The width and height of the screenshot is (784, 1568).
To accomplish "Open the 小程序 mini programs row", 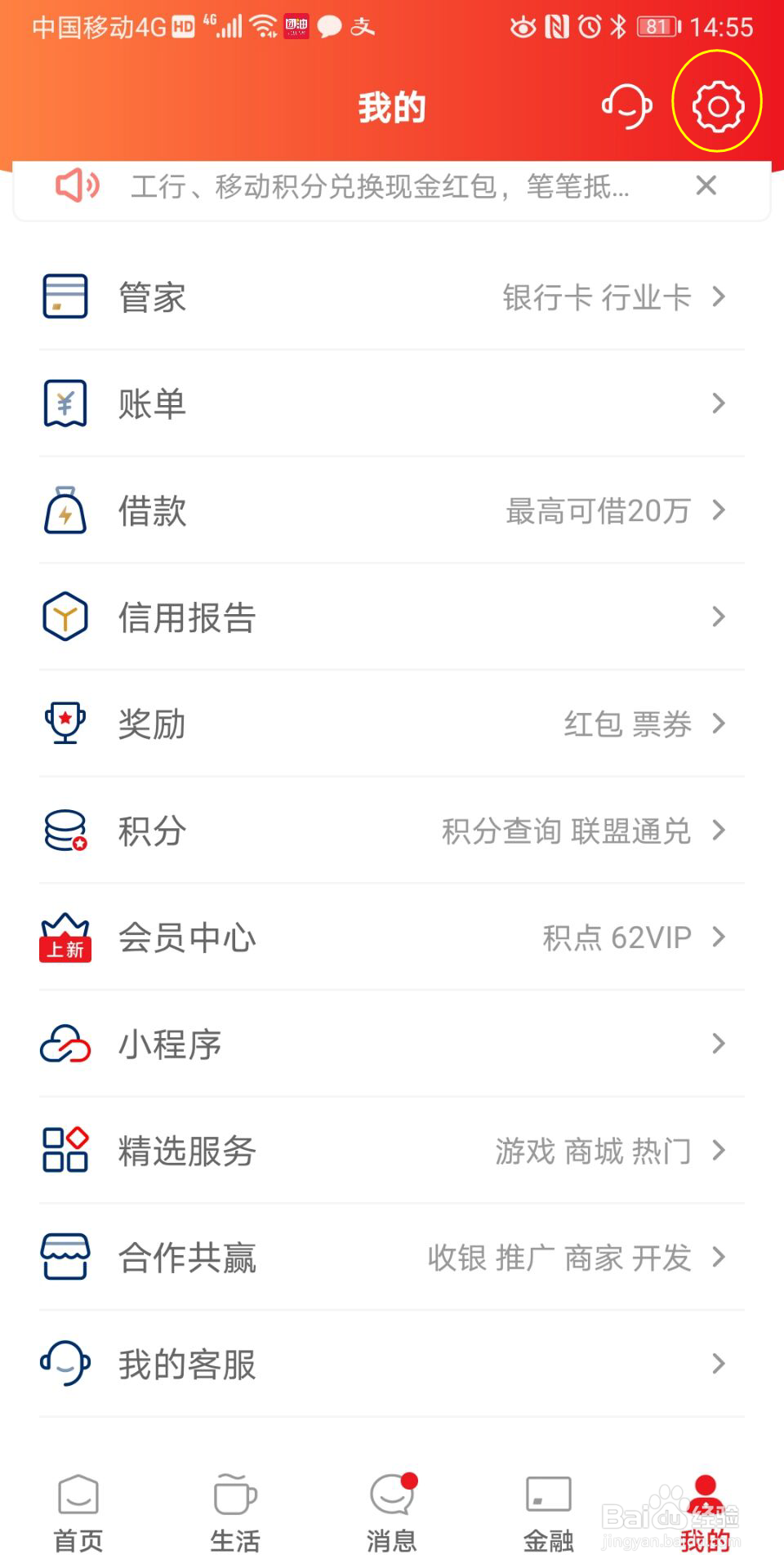I will click(x=392, y=1044).
